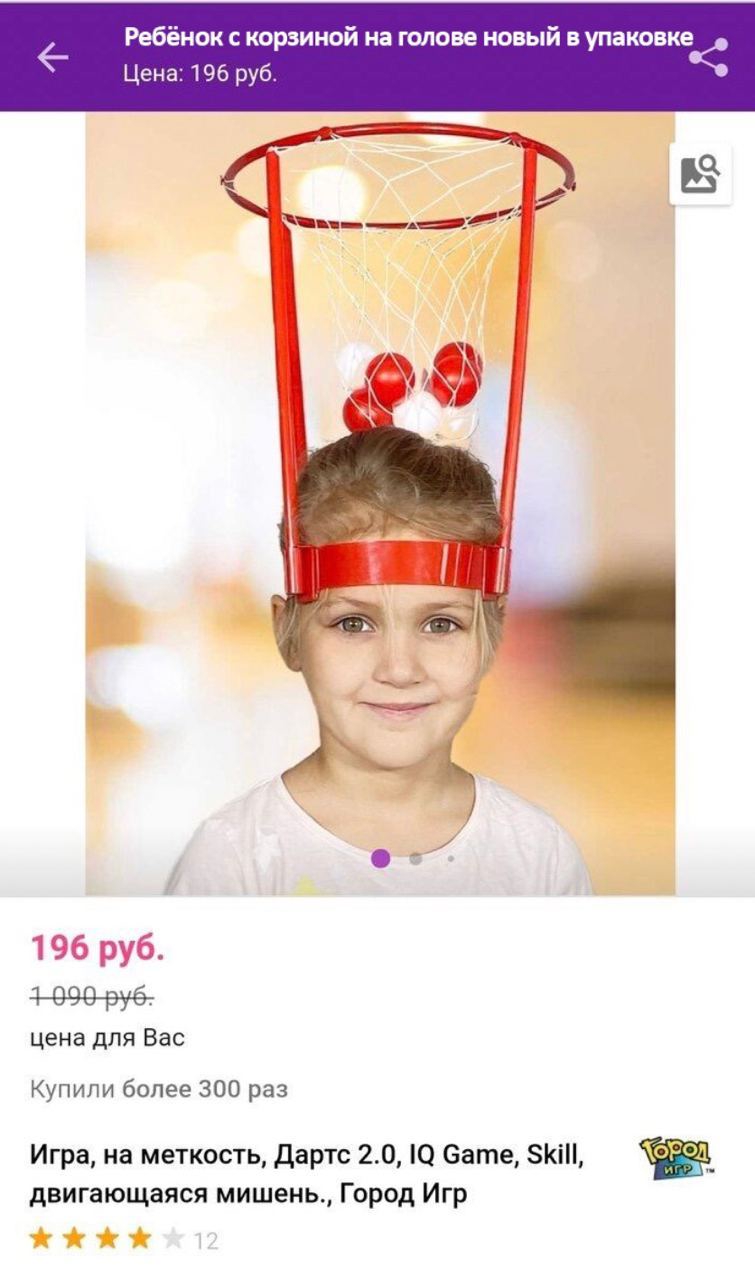Search for similar items by photo
The height and width of the screenshot is (1280, 755).
point(700,174)
